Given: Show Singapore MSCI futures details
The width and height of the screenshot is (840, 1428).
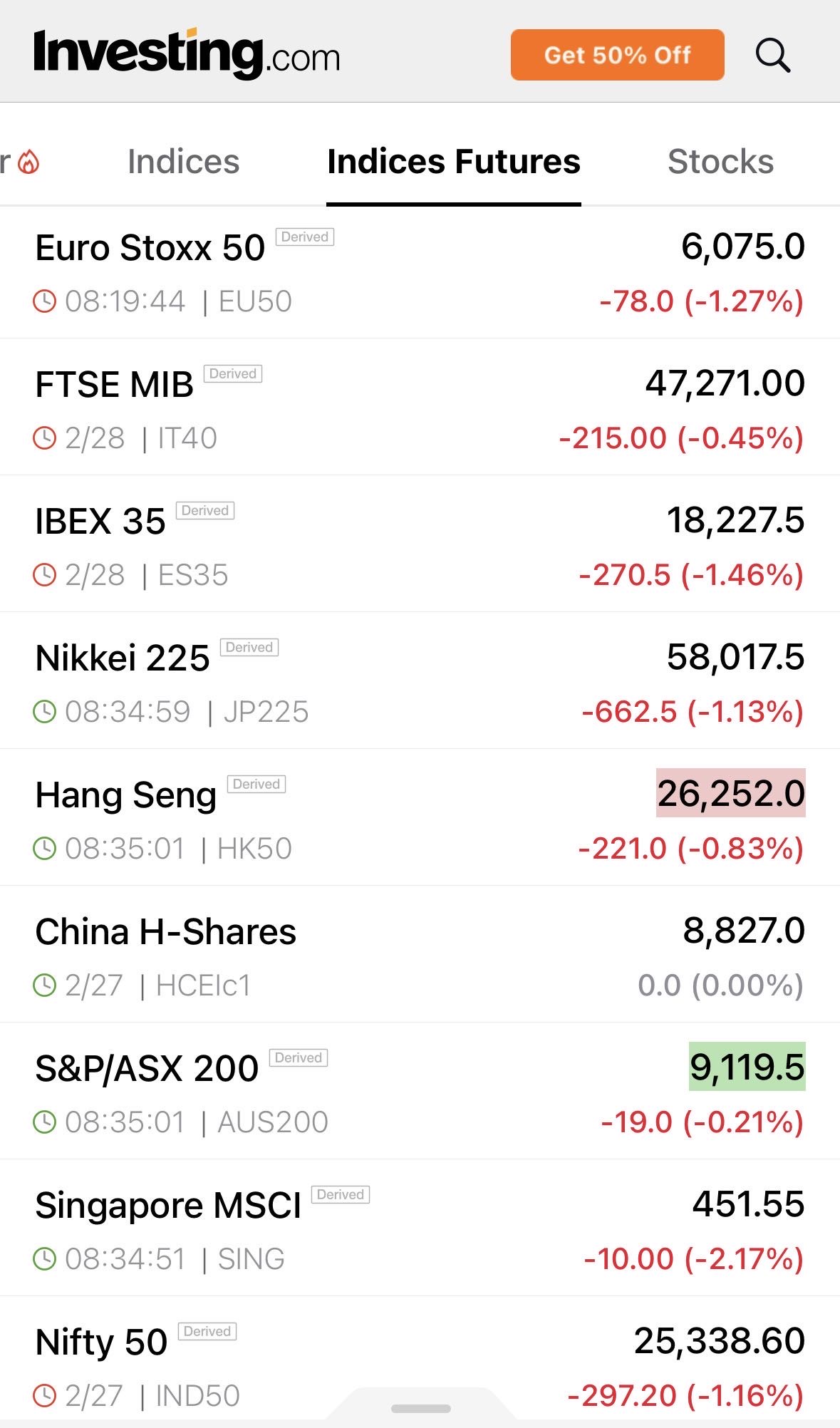Looking at the screenshot, I should 168,1206.
